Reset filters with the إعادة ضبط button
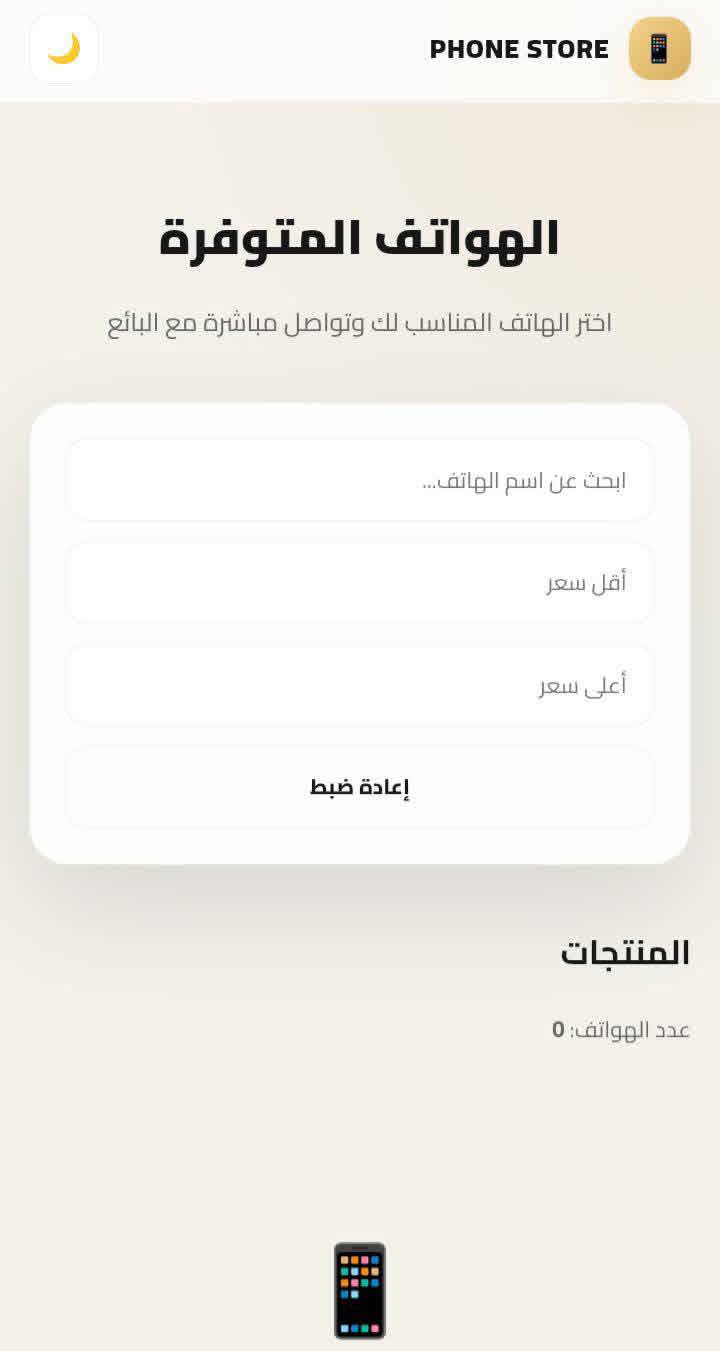720x1351 pixels. 360,788
